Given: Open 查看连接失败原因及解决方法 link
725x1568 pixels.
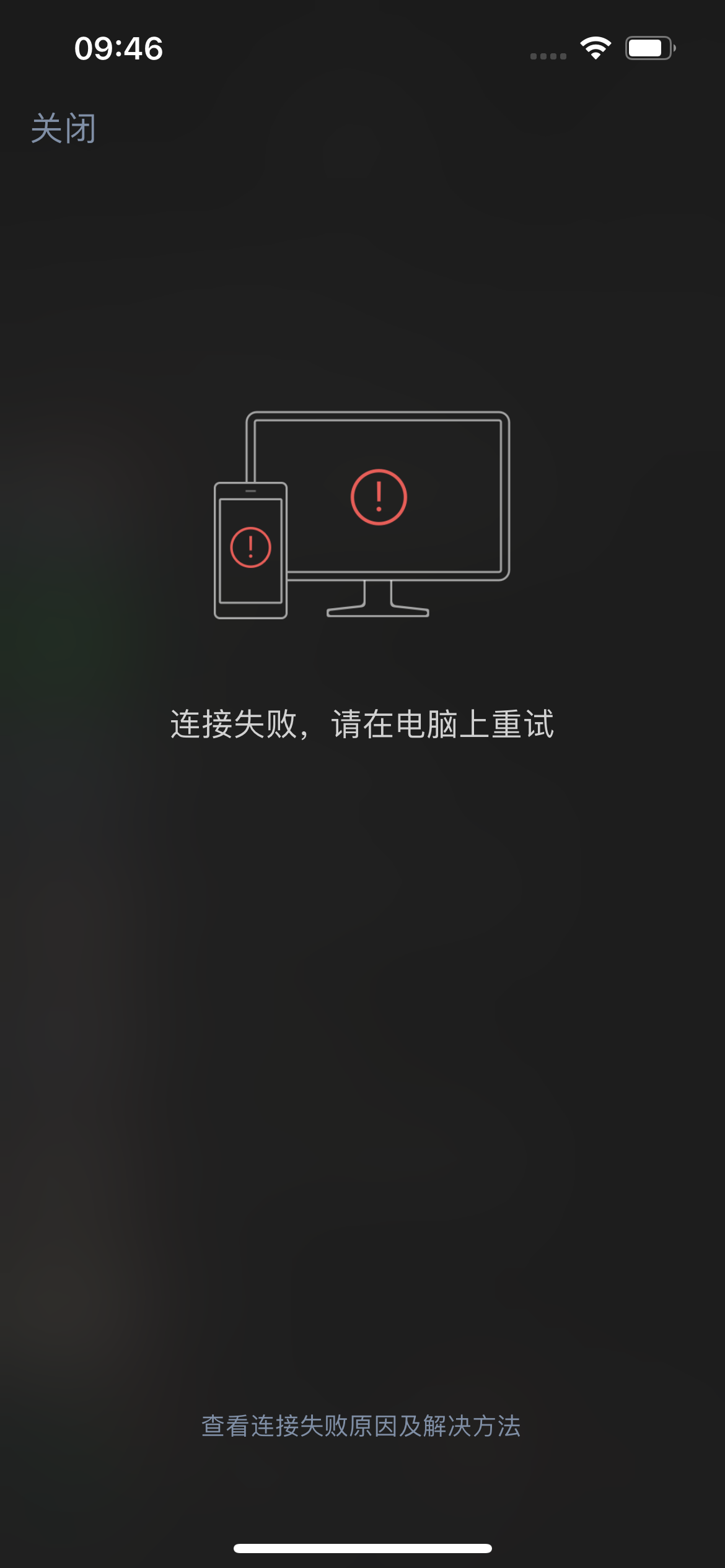Looking at the screenshot, I should (x=361, y=1426).
